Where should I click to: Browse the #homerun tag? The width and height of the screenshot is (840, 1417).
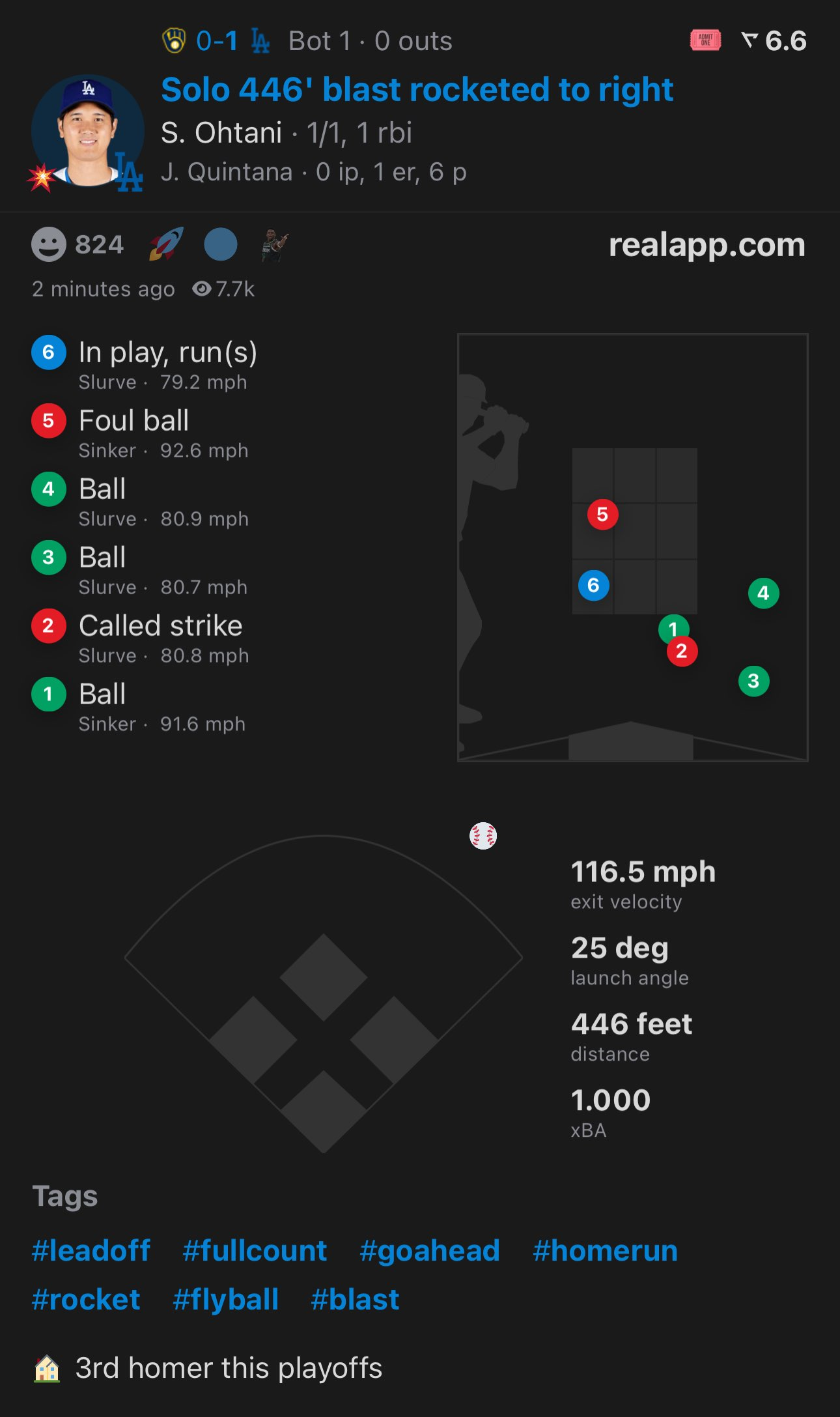click(x=605, y=1250)
